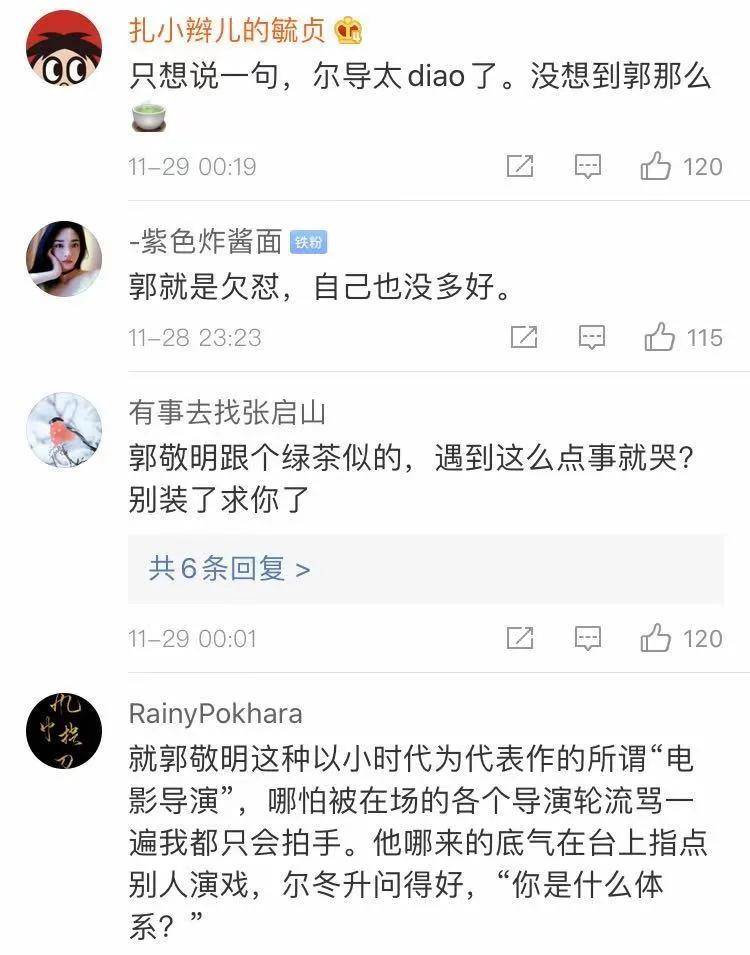Image resolution: width=750 pixels, height=955 pixels.
Task: Open -紫色炸酱面's profile avatar
Action: pos(64,259)
